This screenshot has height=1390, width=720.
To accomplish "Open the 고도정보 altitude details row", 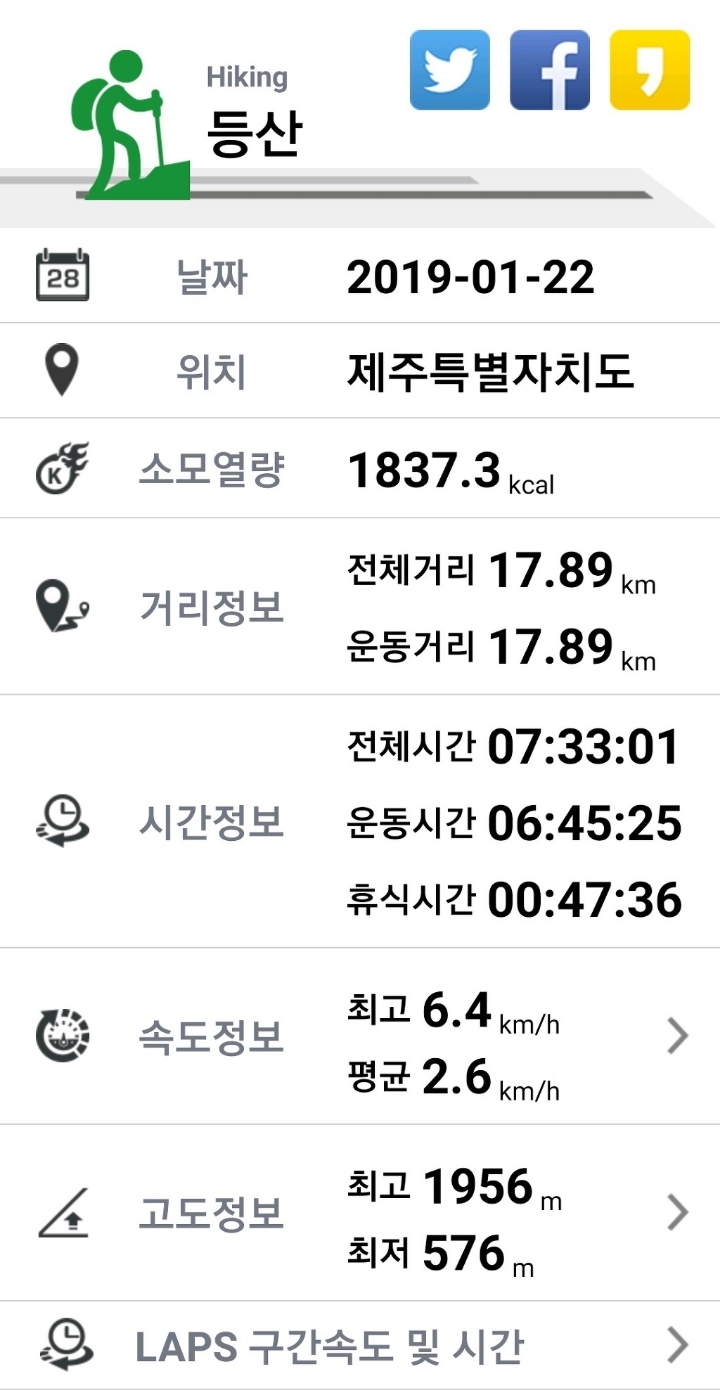I will [677, 1213].
